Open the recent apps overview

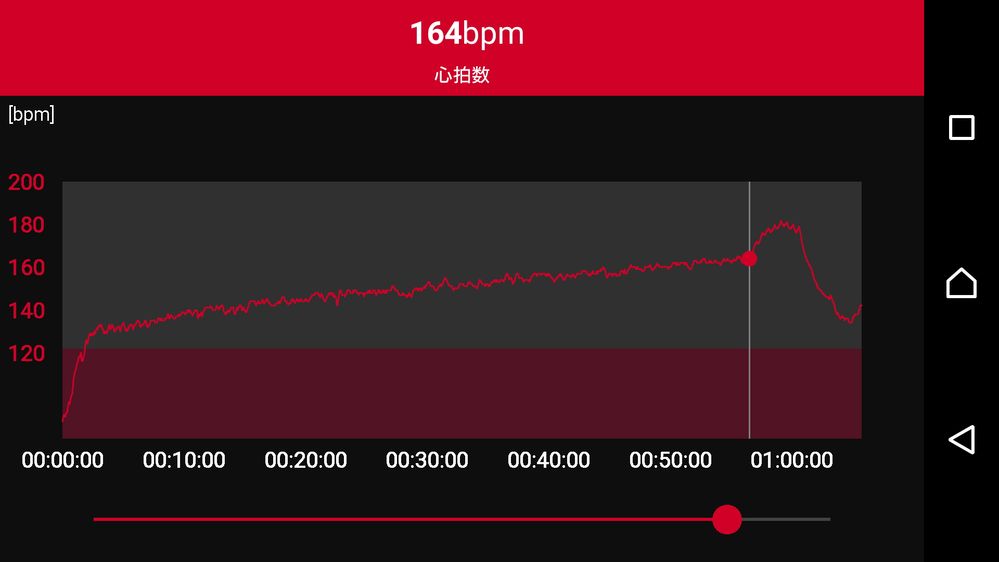pos(961,127)
